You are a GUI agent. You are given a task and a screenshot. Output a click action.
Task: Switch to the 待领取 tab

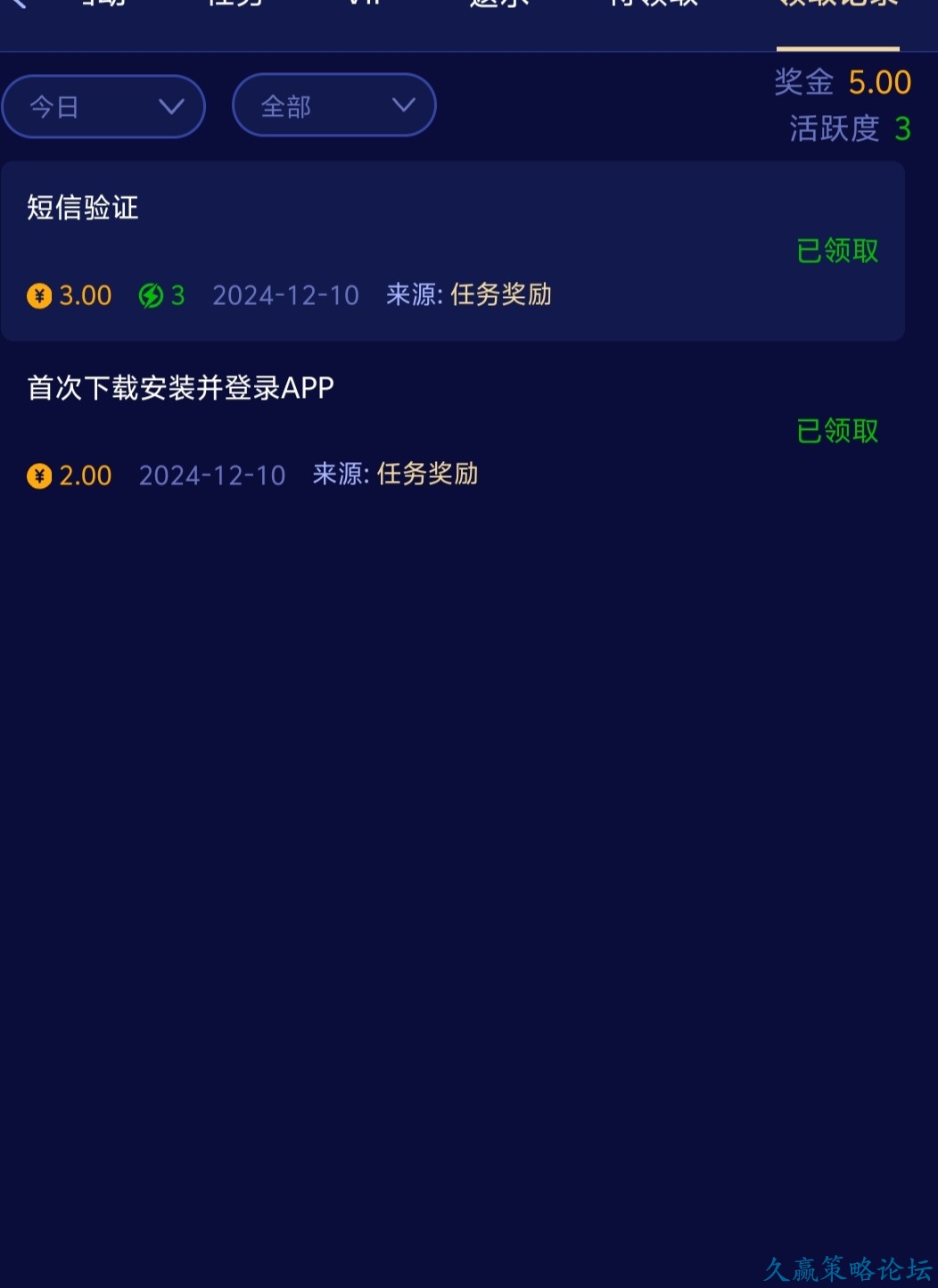click(654, 7)
